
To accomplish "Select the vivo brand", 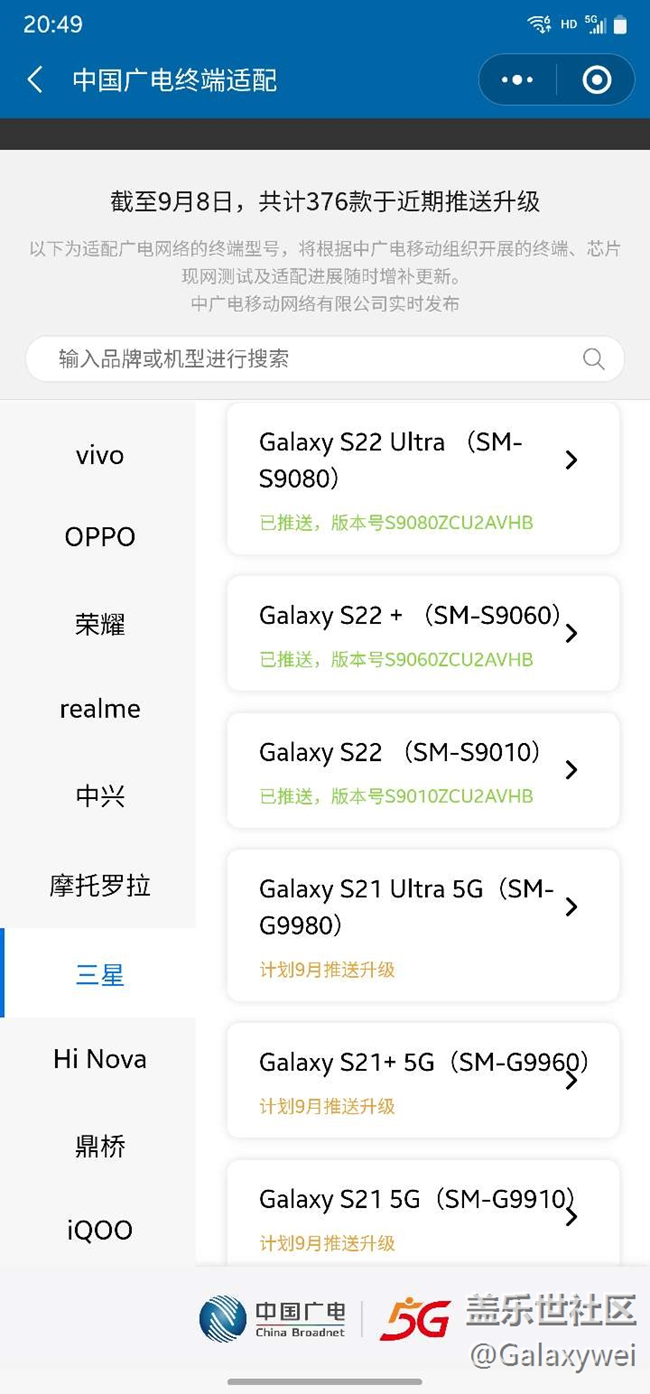I will coord(99,456).
